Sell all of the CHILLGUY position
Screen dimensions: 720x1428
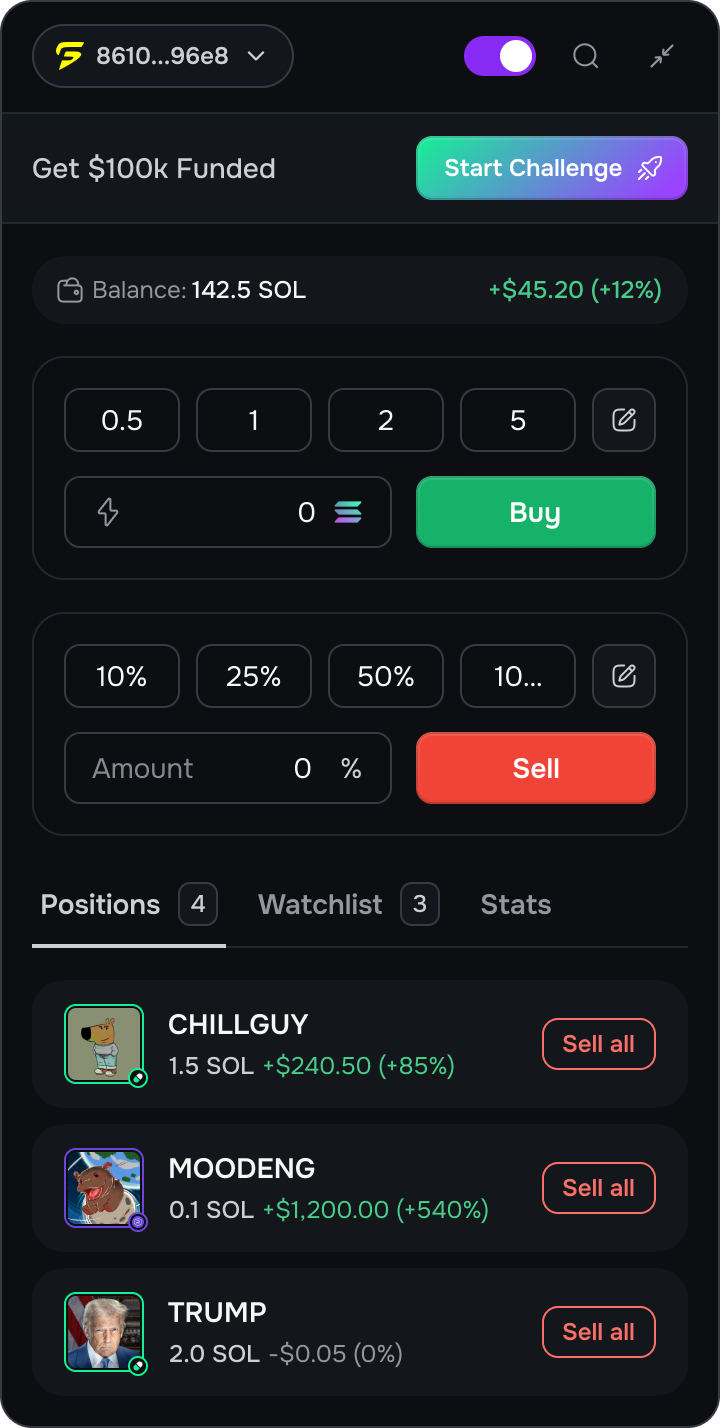[x=598, y=1044]
